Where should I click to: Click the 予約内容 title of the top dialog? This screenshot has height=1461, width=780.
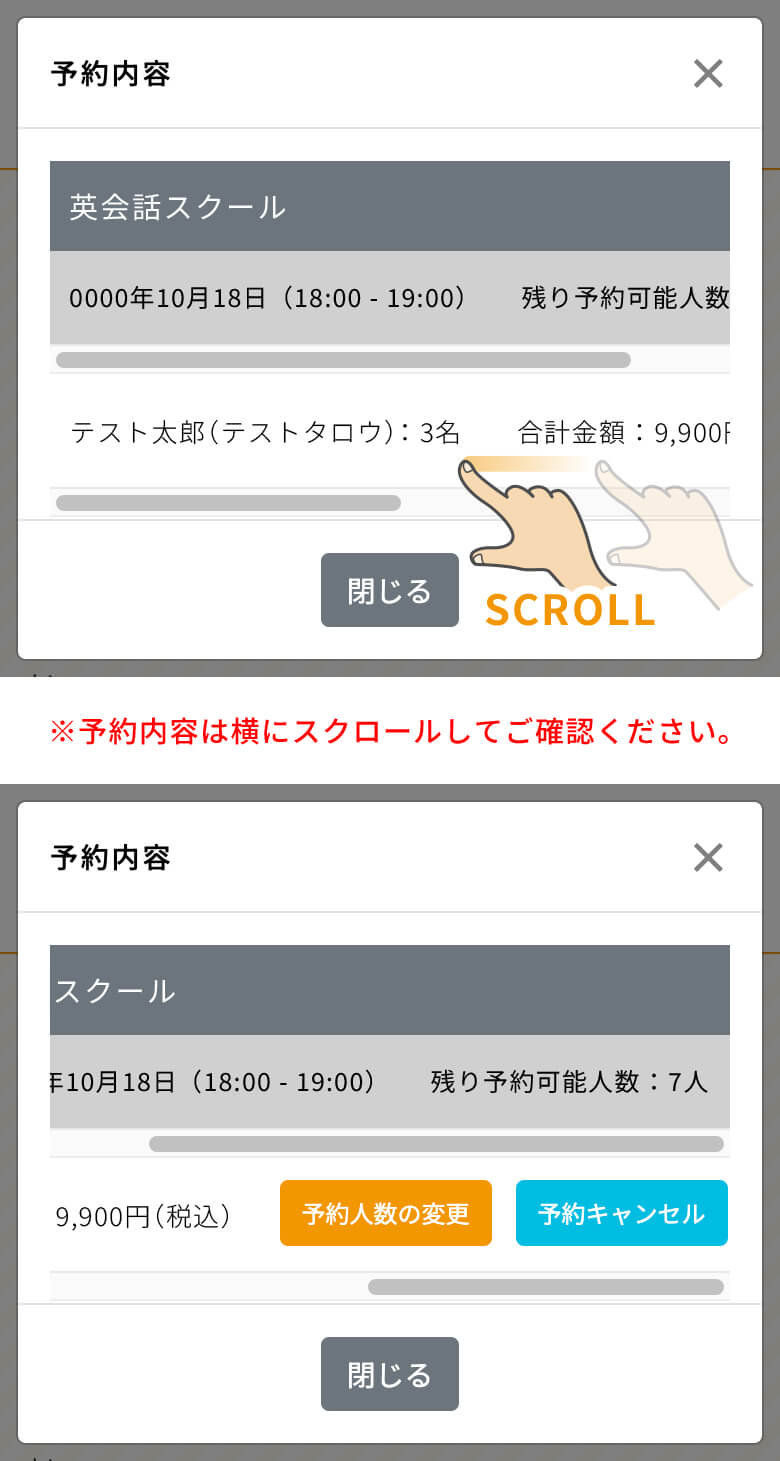pos(112,73)
